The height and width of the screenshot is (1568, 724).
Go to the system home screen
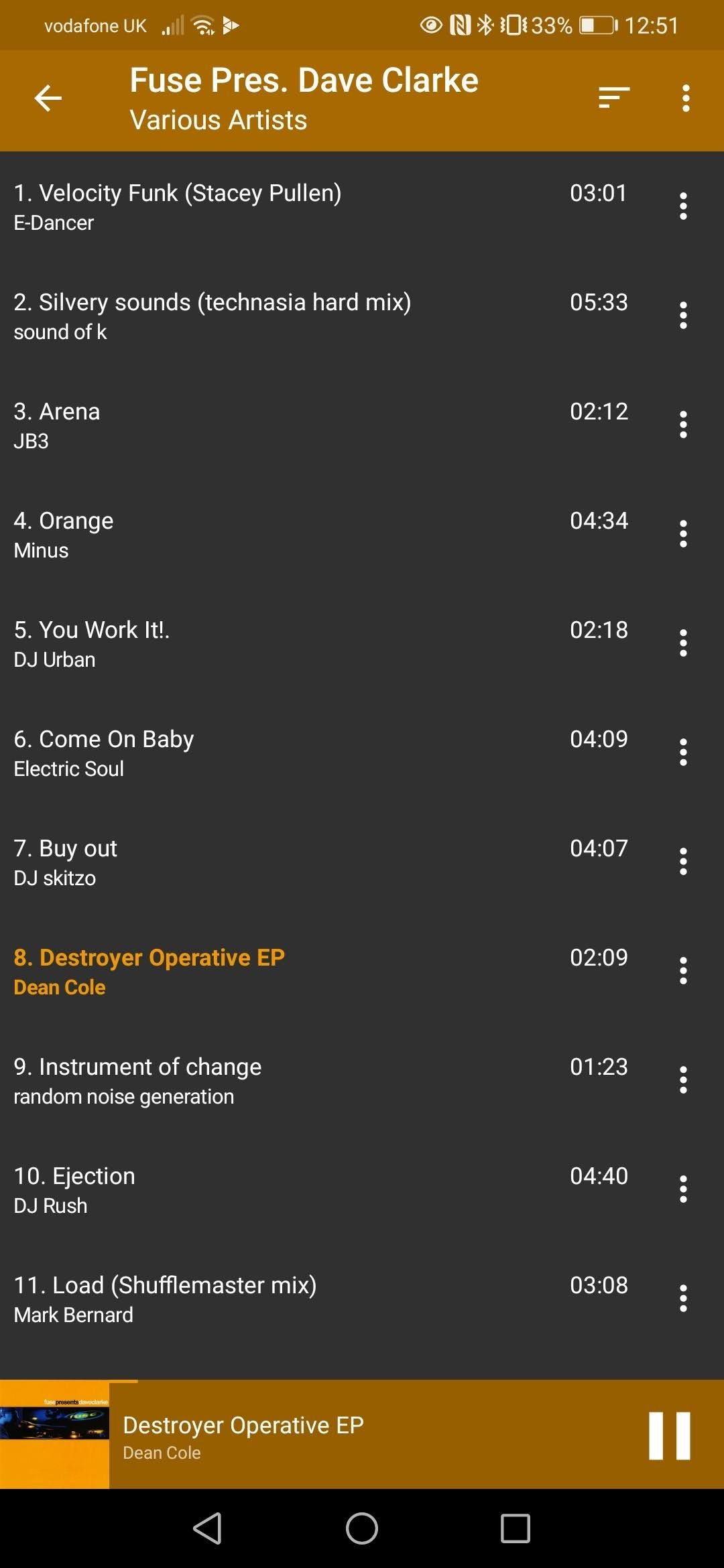pyautogui.click(x=362, y=1528)
